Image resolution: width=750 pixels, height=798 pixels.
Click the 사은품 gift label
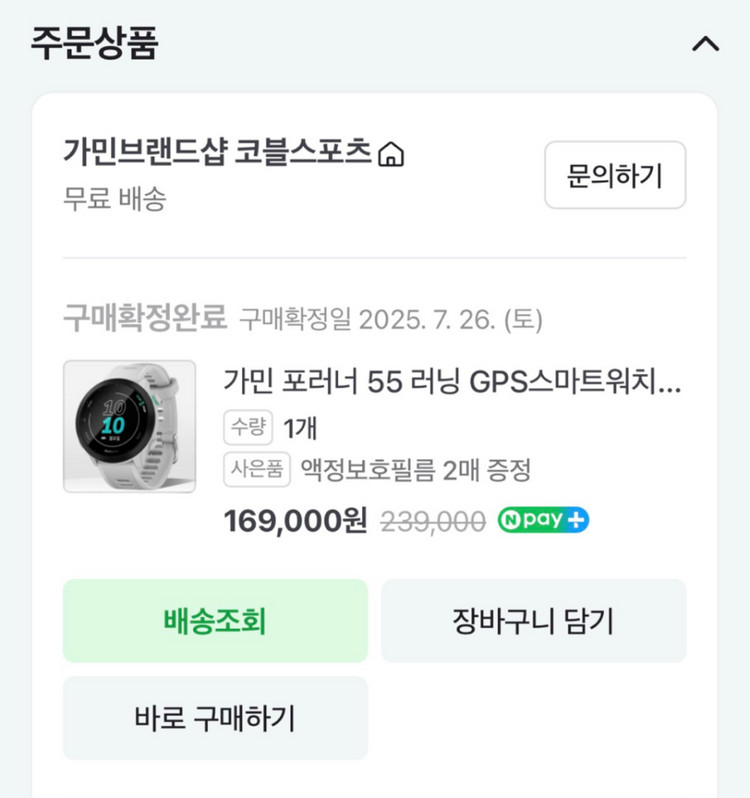coord(256,468)
